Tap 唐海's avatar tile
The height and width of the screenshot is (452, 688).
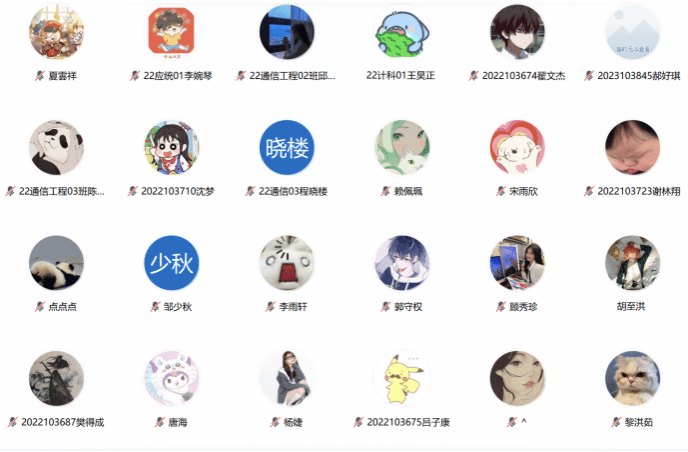click(x=171, y=378)
